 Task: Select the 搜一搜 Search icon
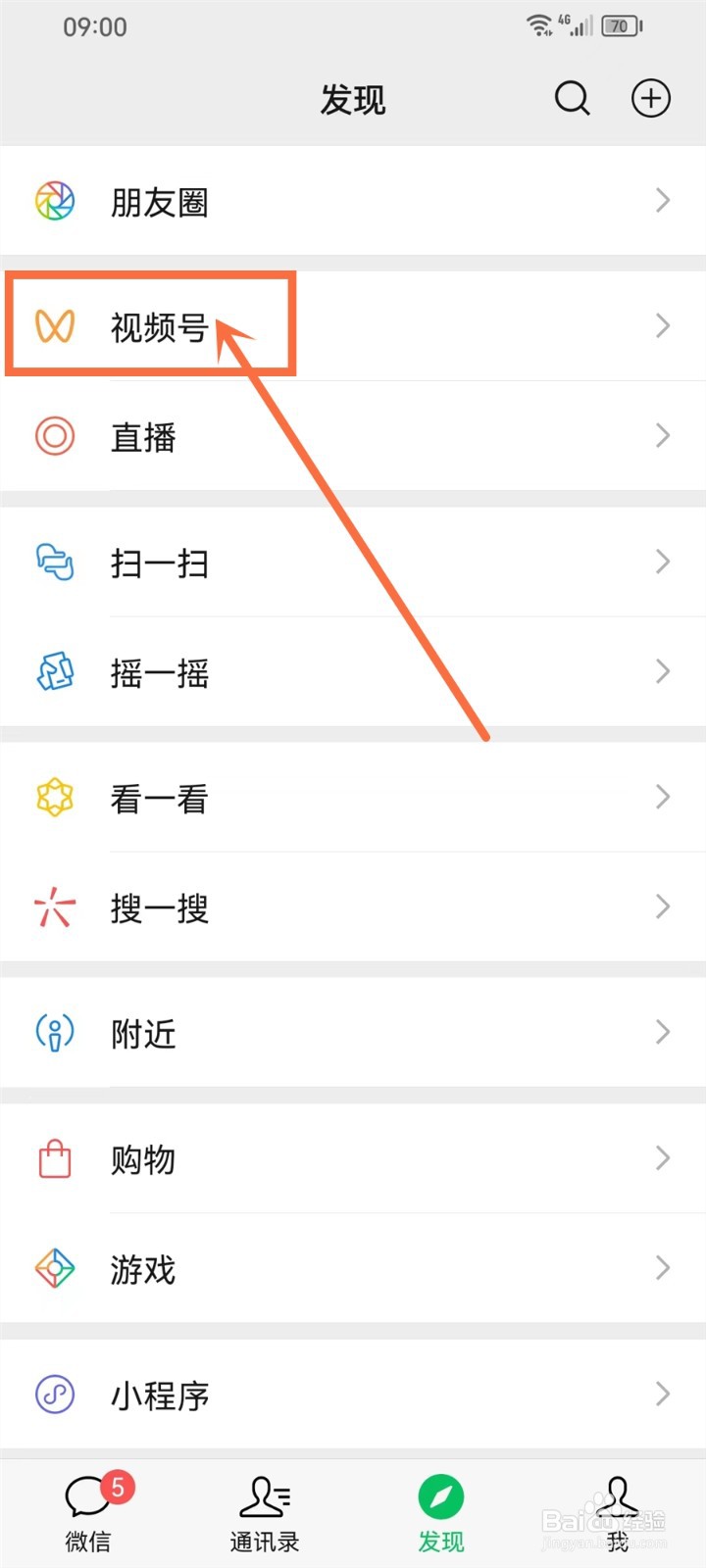tap(56, 906)
